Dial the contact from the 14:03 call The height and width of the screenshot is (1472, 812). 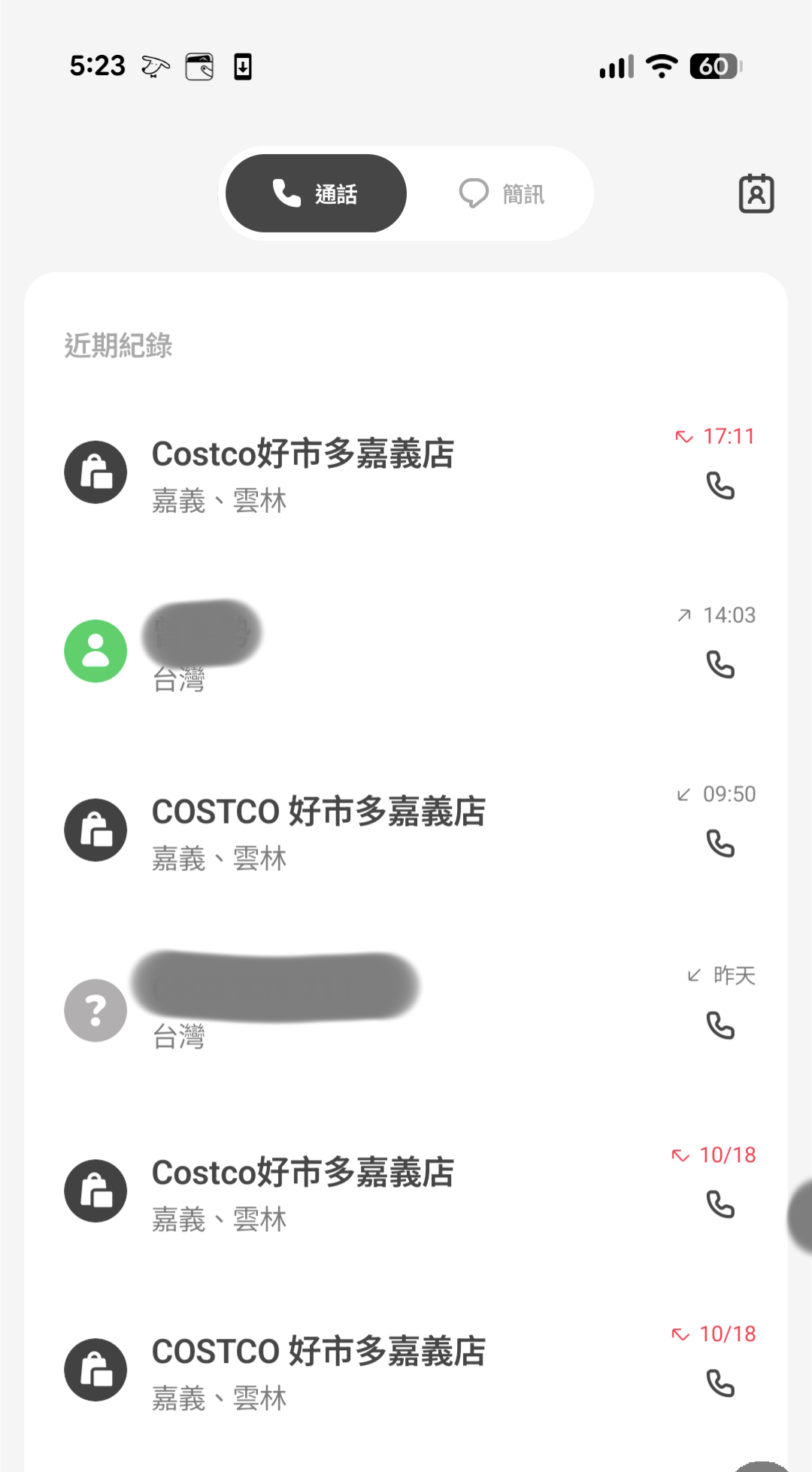click(720, 665)
